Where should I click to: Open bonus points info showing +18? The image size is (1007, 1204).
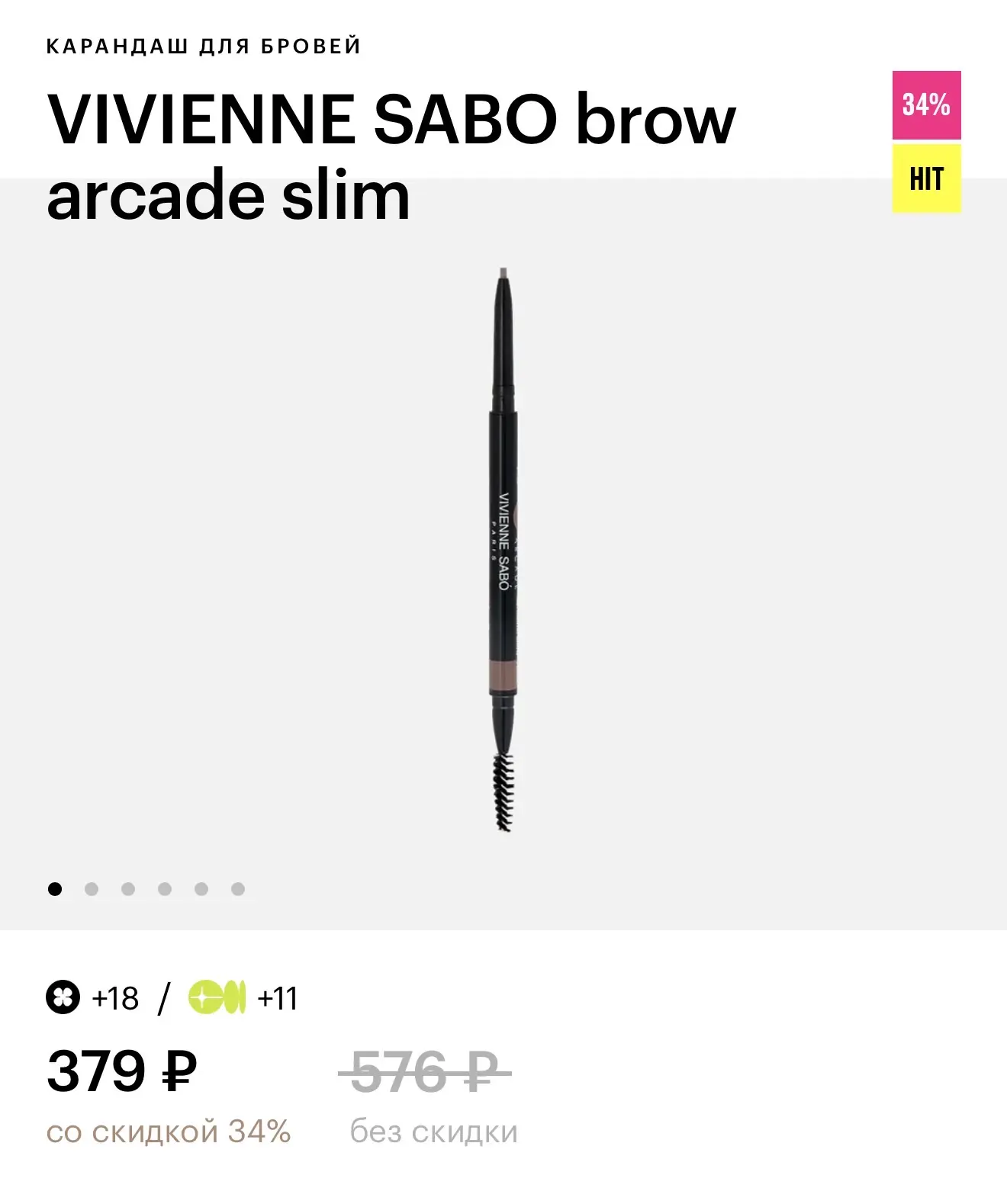click(x=93, y=998)
